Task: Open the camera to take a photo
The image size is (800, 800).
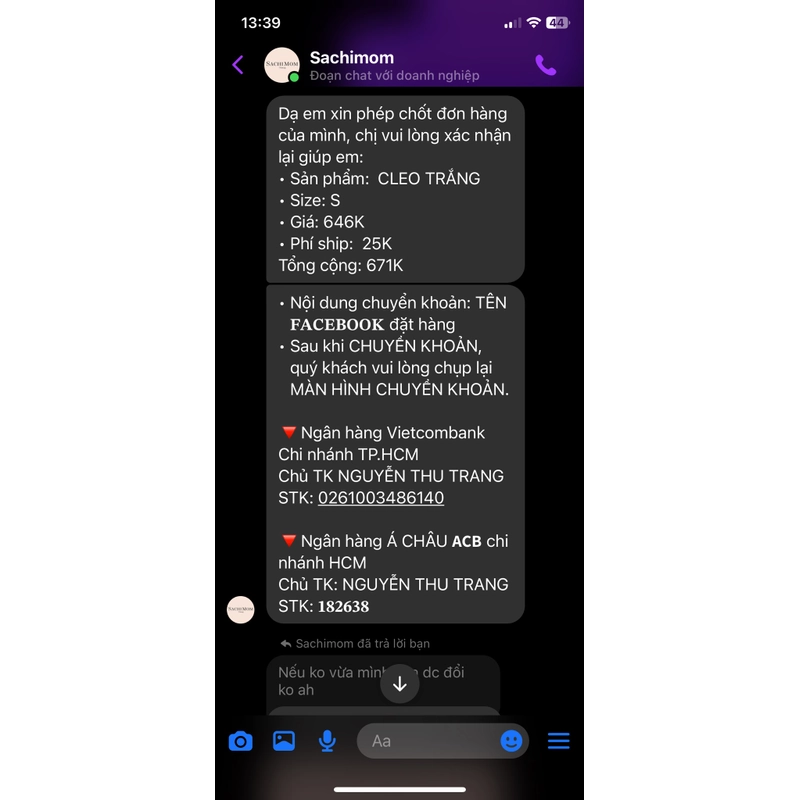Action: click(240, 741)
